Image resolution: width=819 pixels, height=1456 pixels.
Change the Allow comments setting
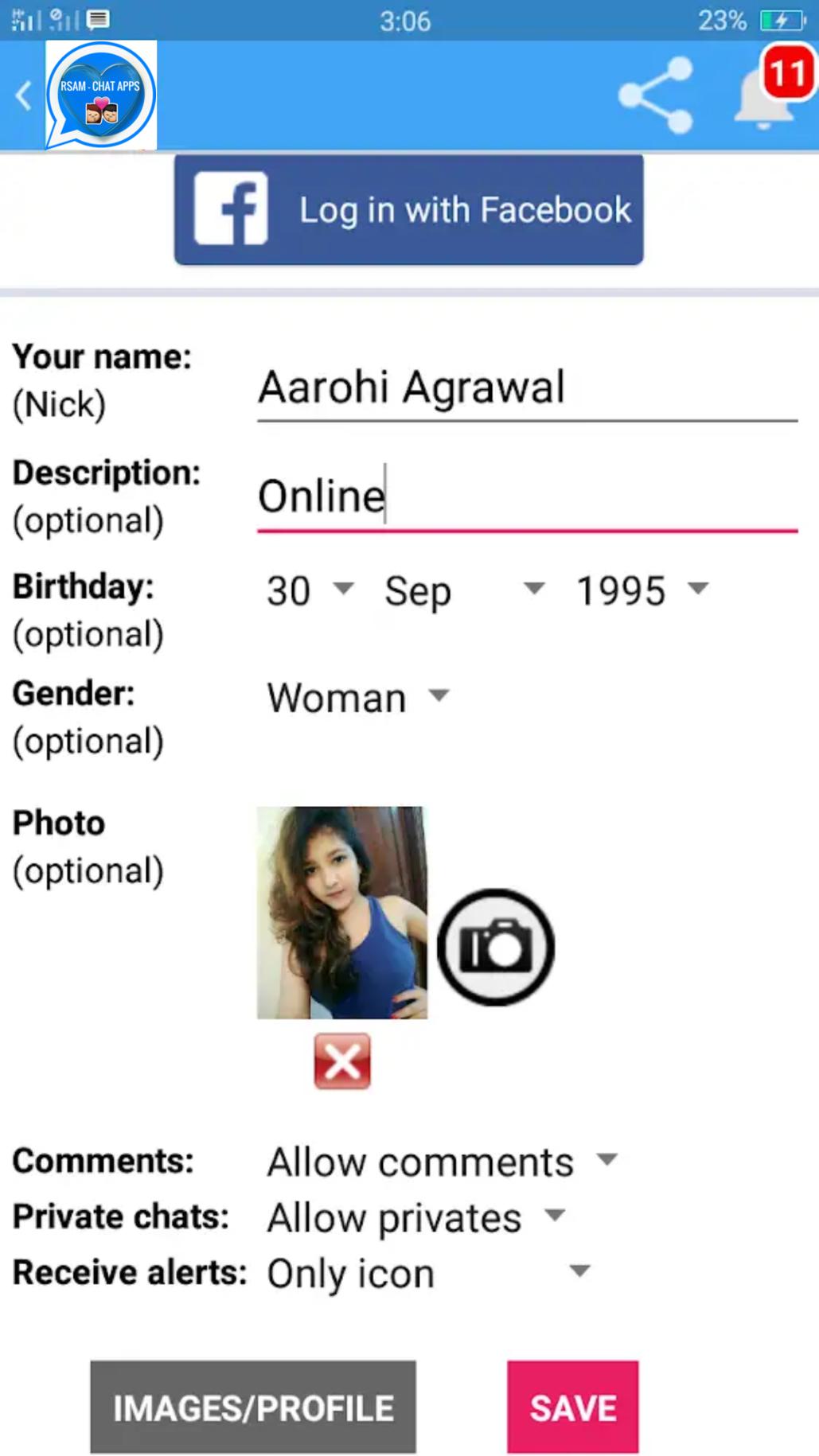442,1162
